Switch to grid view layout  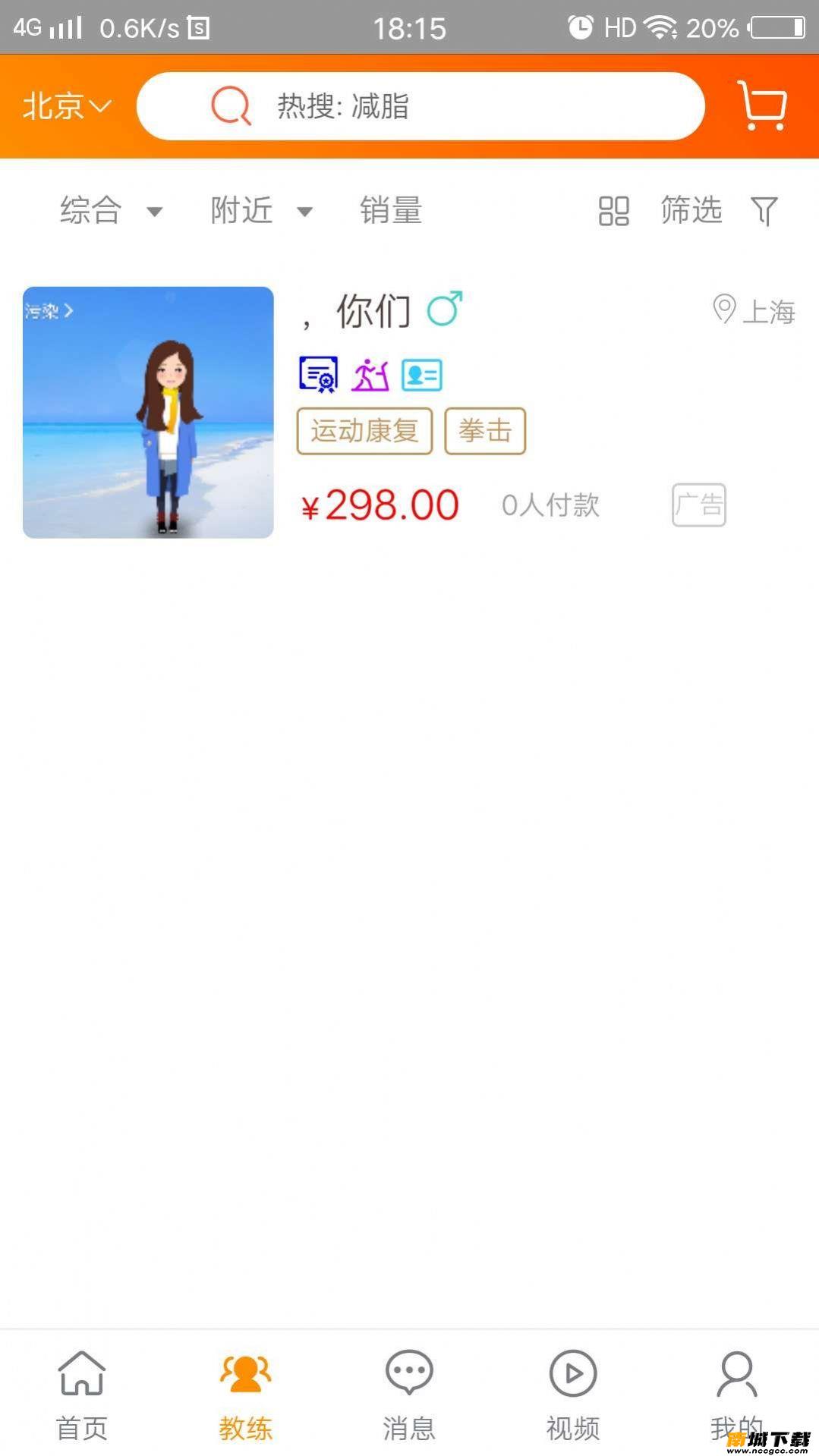click(x=613, y=211)
